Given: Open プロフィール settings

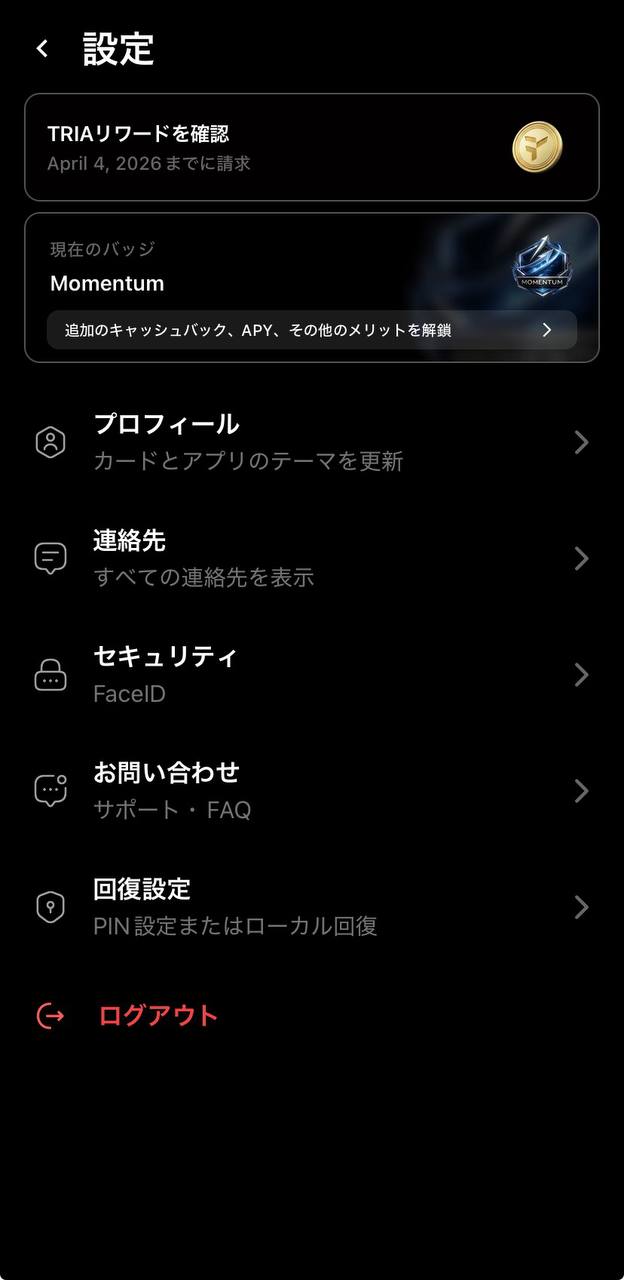Looking at the screenshot, I should point(311,442).
